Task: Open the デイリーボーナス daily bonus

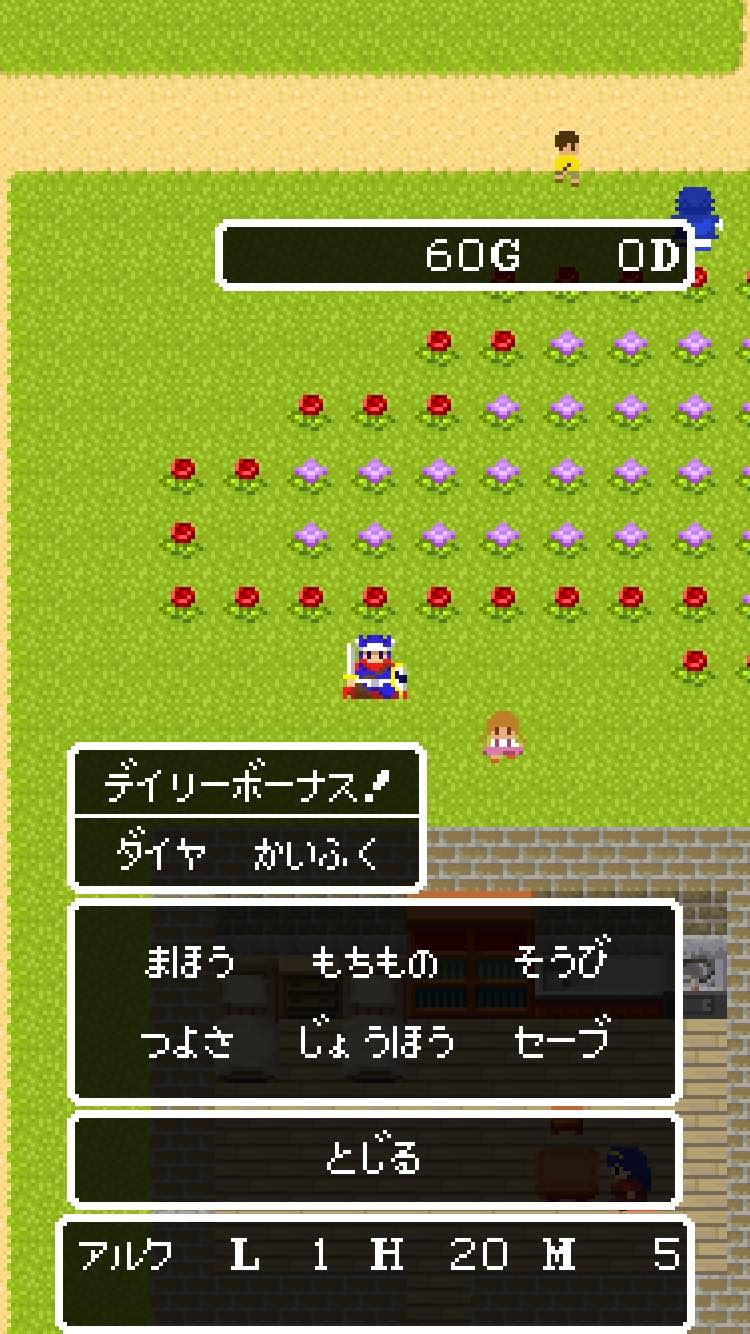Action: tap(246, 786)
